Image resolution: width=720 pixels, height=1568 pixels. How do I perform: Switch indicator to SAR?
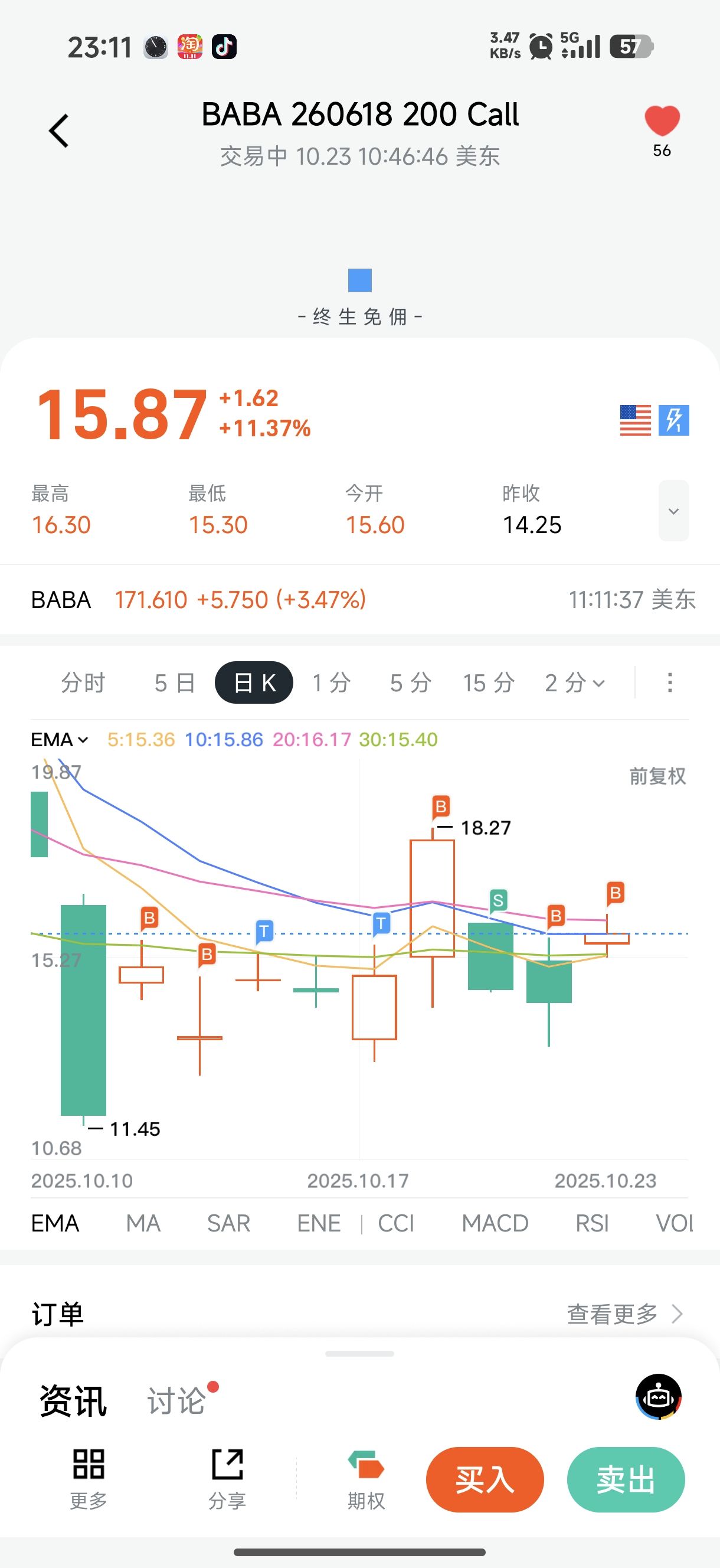[x=228, y=1223]
